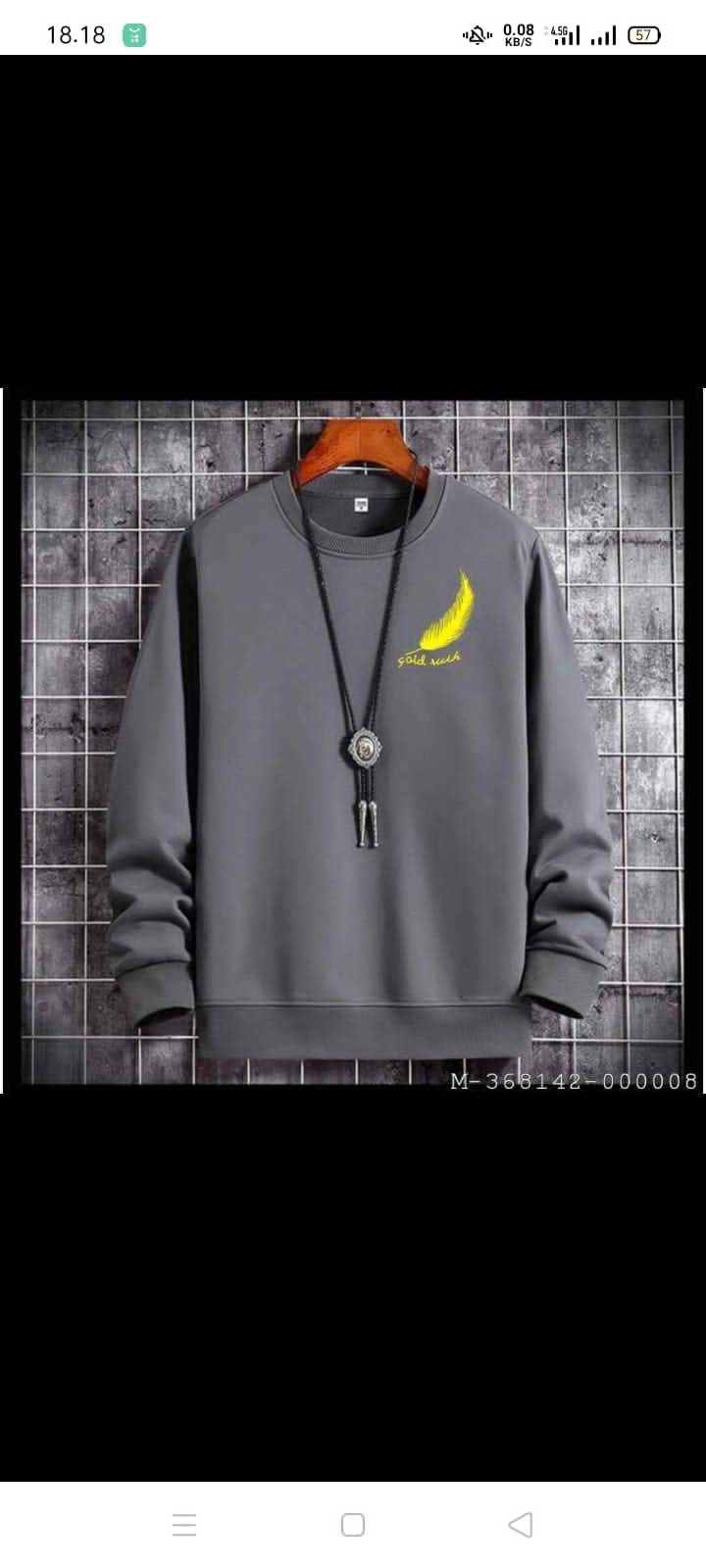Open recent apps from the navigation bar
This screenshot has height=1568, width=706.
tap(184, 1525)
